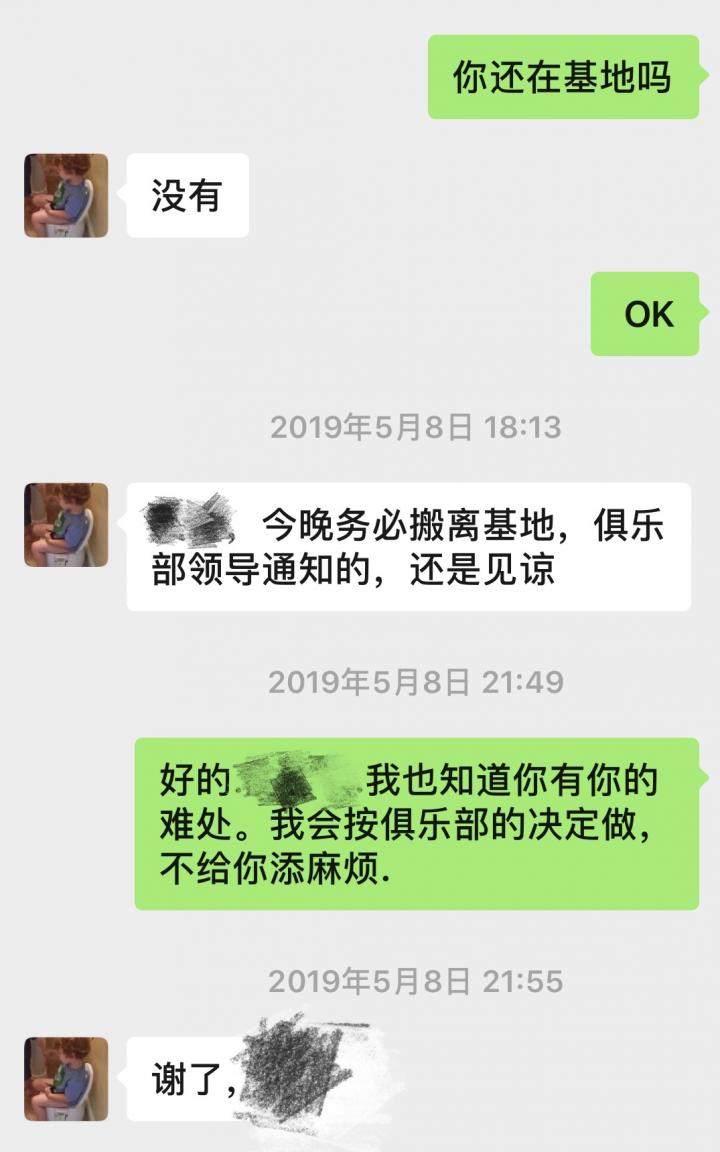
Task: Open sender's avatar beside the '谢了' message
Action: 66,1078
